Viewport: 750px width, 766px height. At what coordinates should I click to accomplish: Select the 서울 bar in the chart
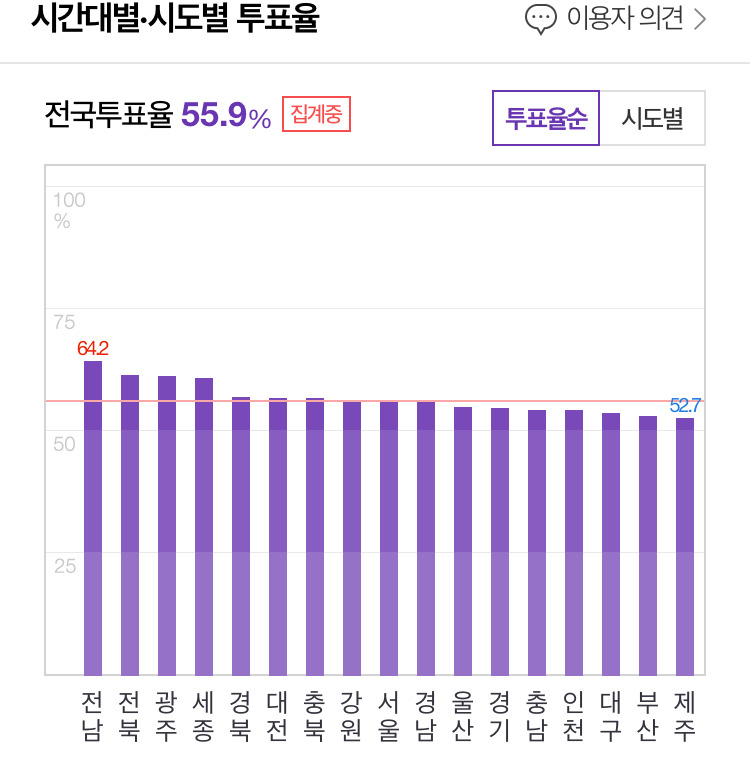tap(388, 530)
